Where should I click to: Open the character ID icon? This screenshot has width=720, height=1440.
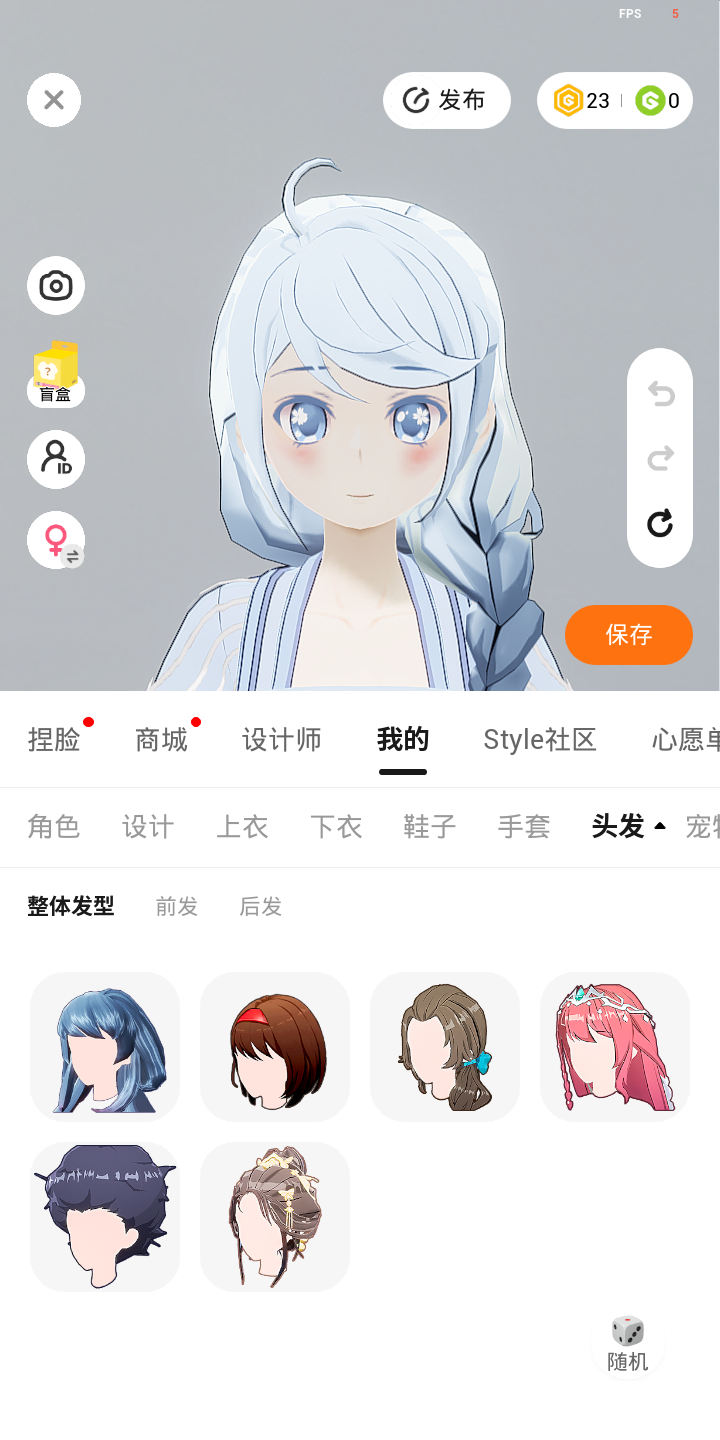56,460
